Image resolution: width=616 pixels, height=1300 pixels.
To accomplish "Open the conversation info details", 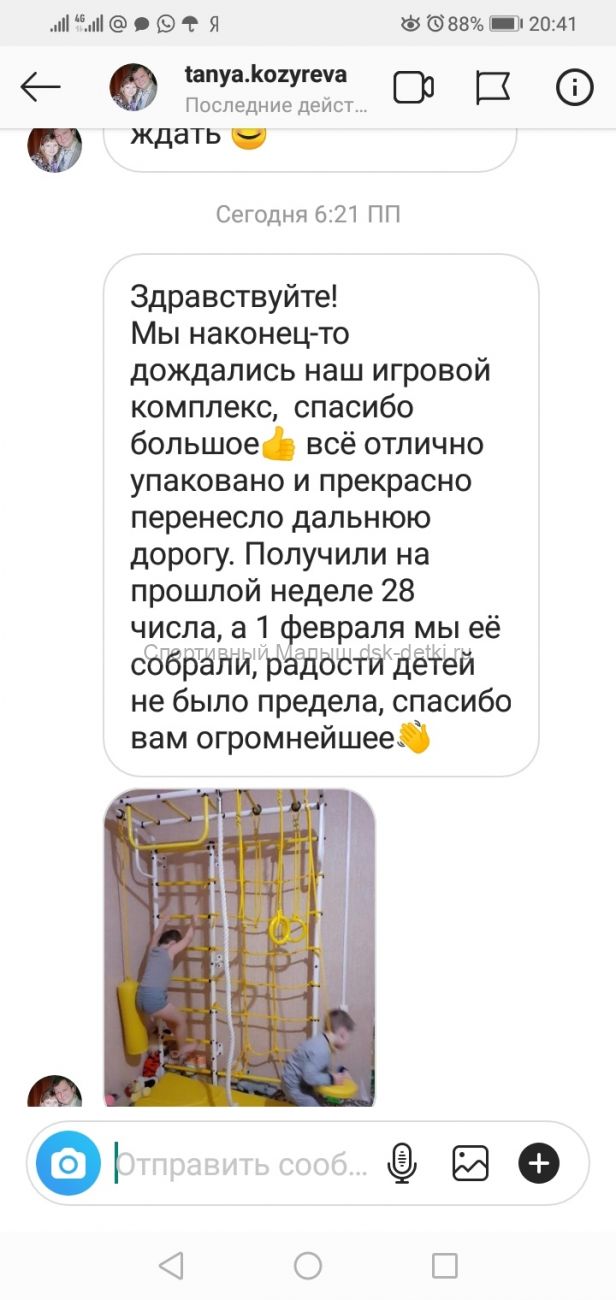I will [575, 88].
